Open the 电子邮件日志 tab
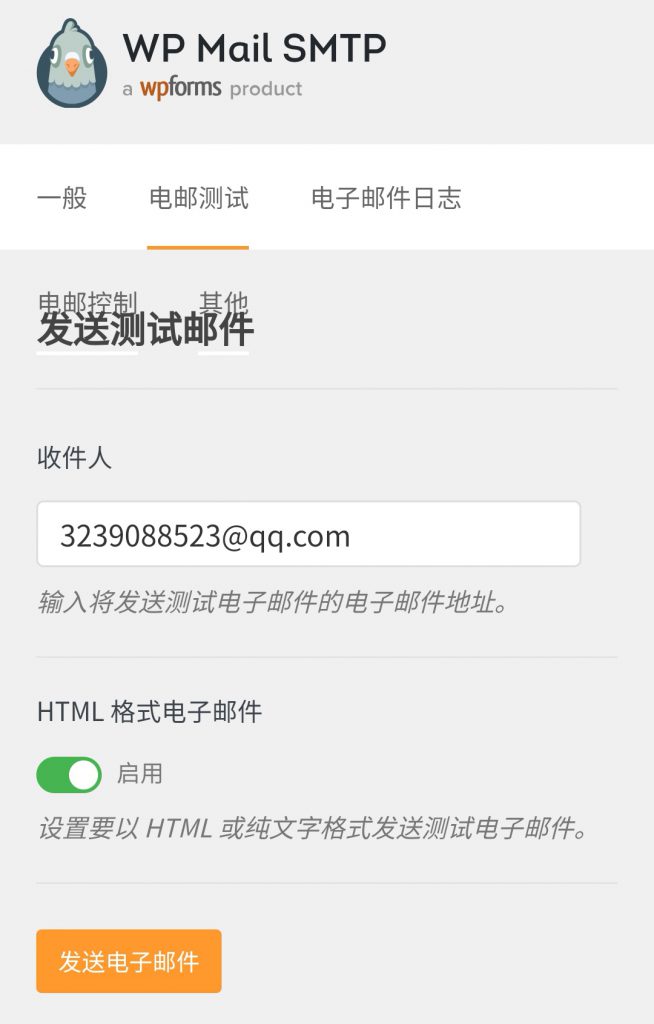This screenshot has height=1024, width=654. click(x=386, y=198)
